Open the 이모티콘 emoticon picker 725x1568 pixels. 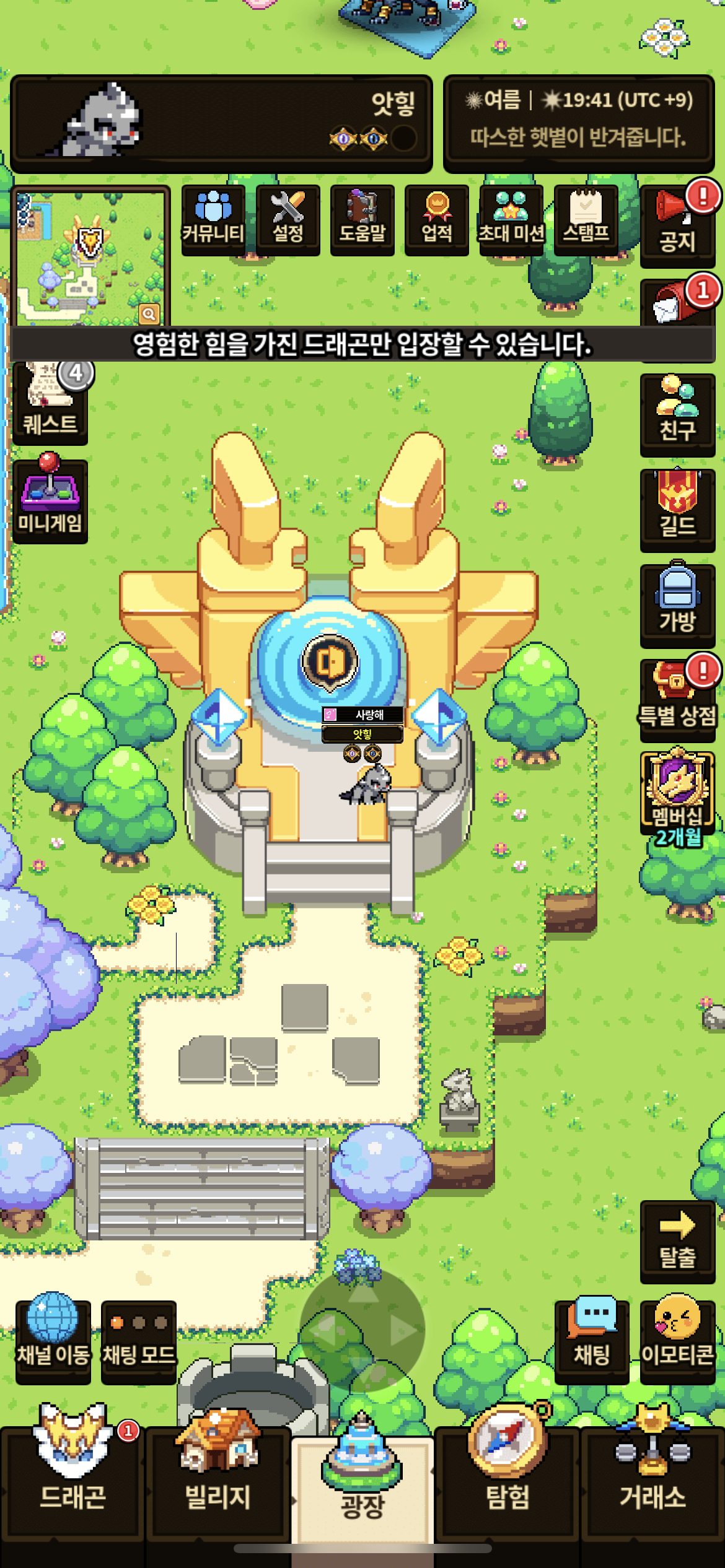677,1341
